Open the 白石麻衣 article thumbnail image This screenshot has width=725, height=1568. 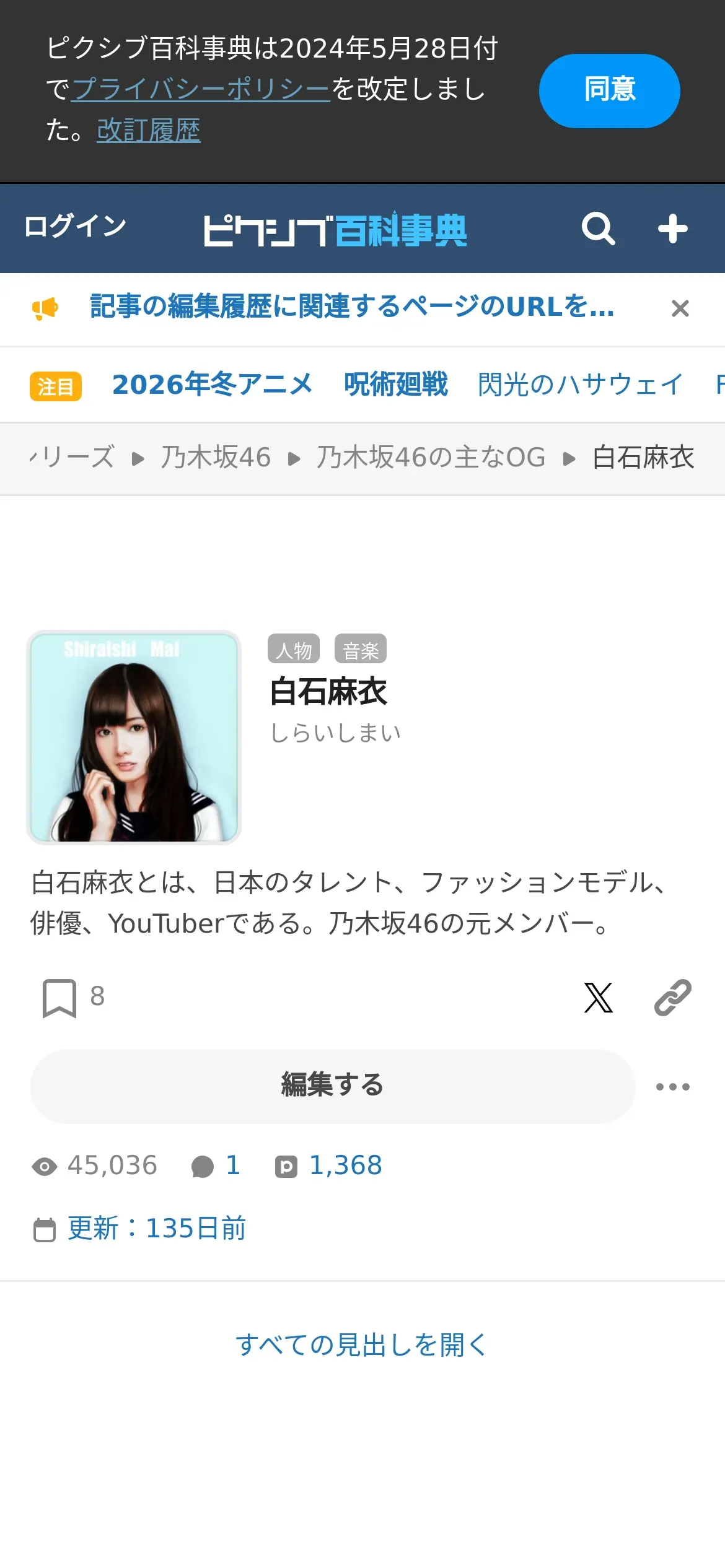[x=134, y=737]
